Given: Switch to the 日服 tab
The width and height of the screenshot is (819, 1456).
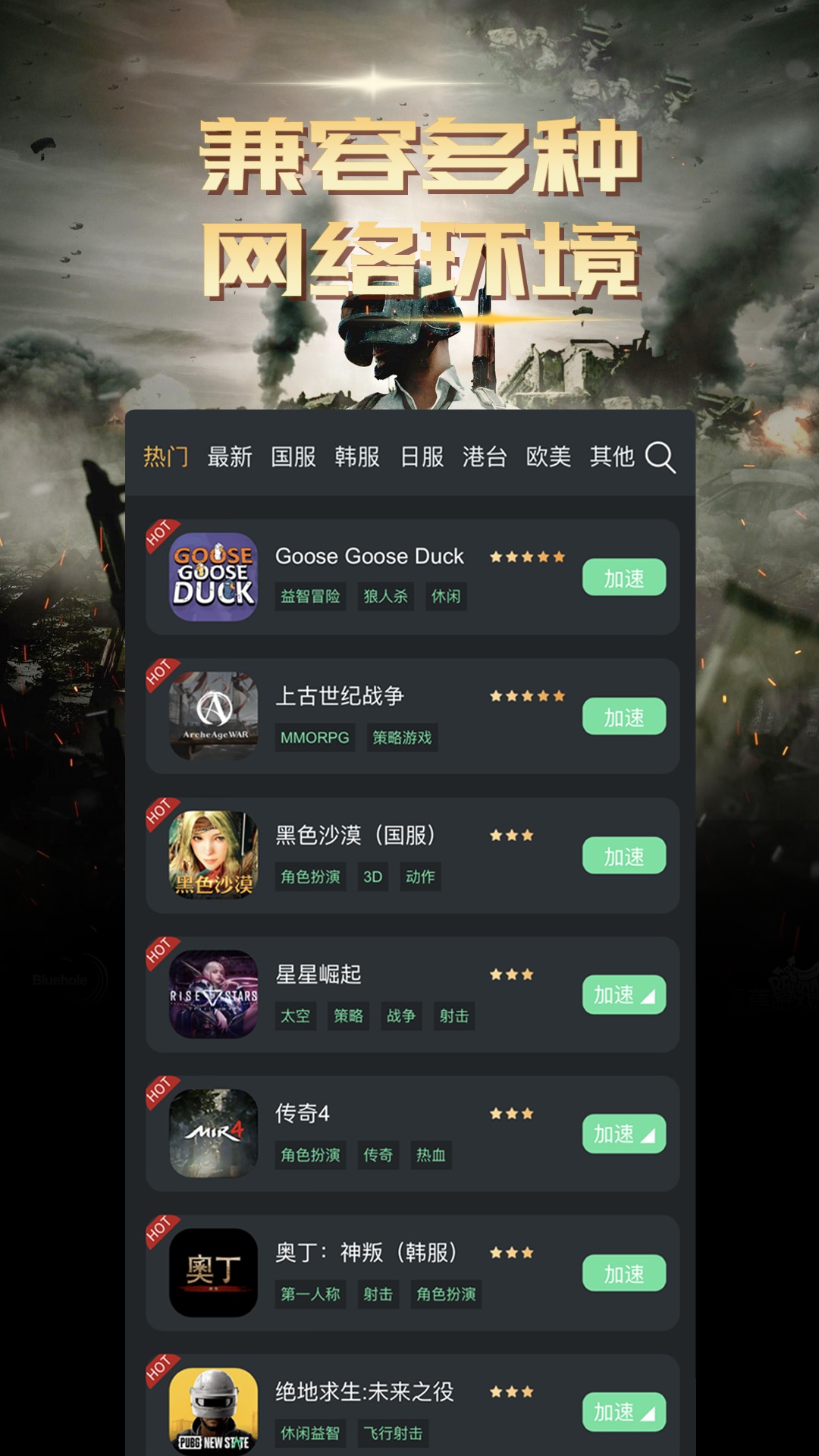Looking at the screenshot, I should click(x=423, y=456).
